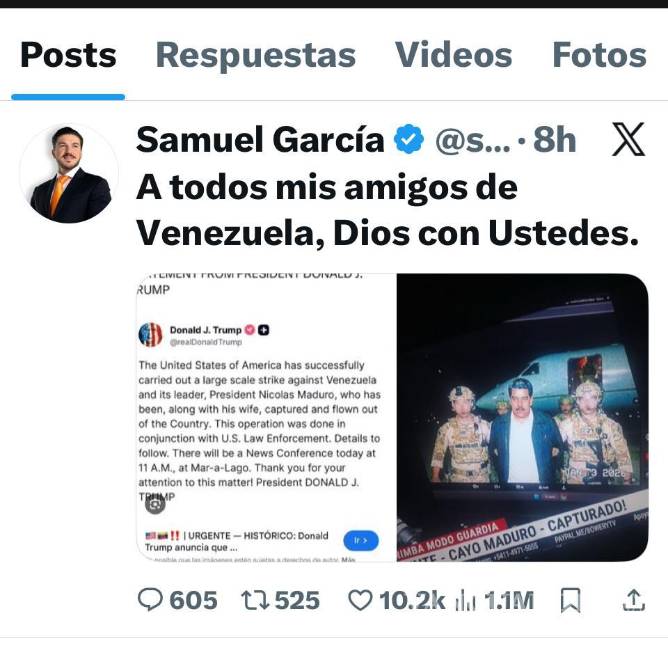Switch to the Respuestas tab

tap(255, 55)
